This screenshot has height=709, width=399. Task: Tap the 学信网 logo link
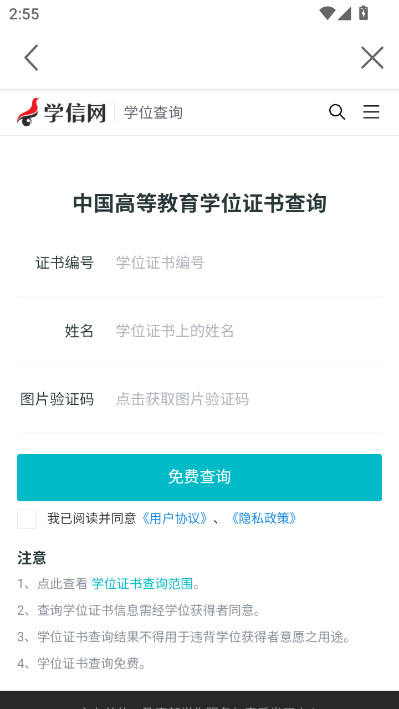coord(62,112)
